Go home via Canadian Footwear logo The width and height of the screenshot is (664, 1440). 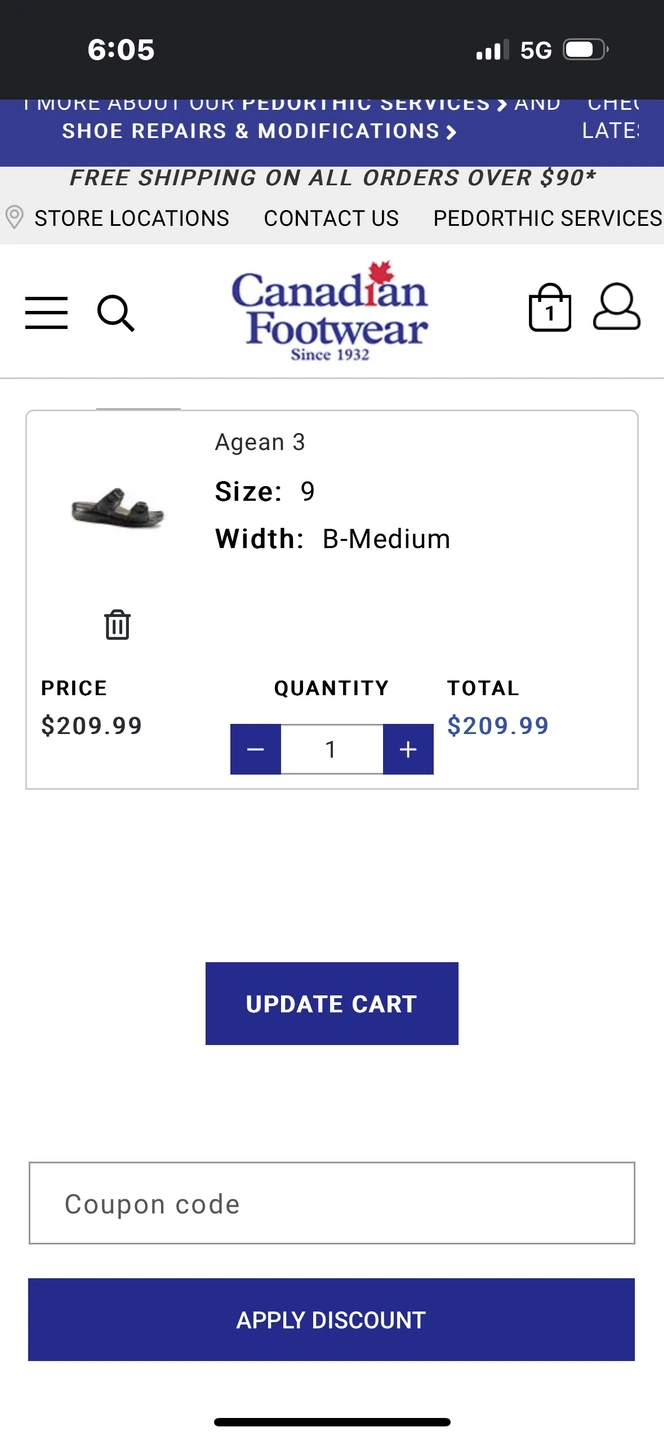click(x=330, y=311)
